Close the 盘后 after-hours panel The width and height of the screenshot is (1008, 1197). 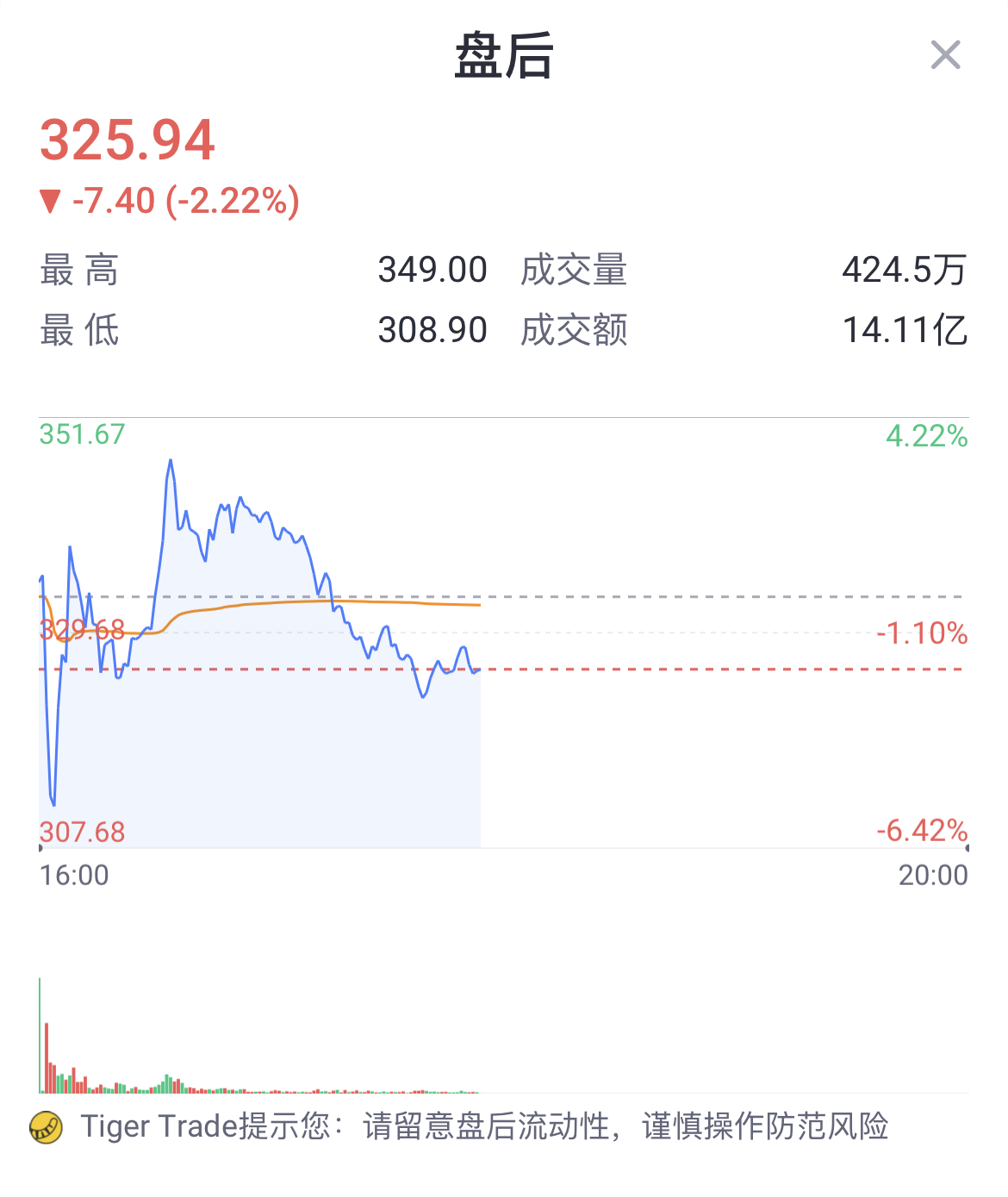pyautogui.click(x=945, y=55)
